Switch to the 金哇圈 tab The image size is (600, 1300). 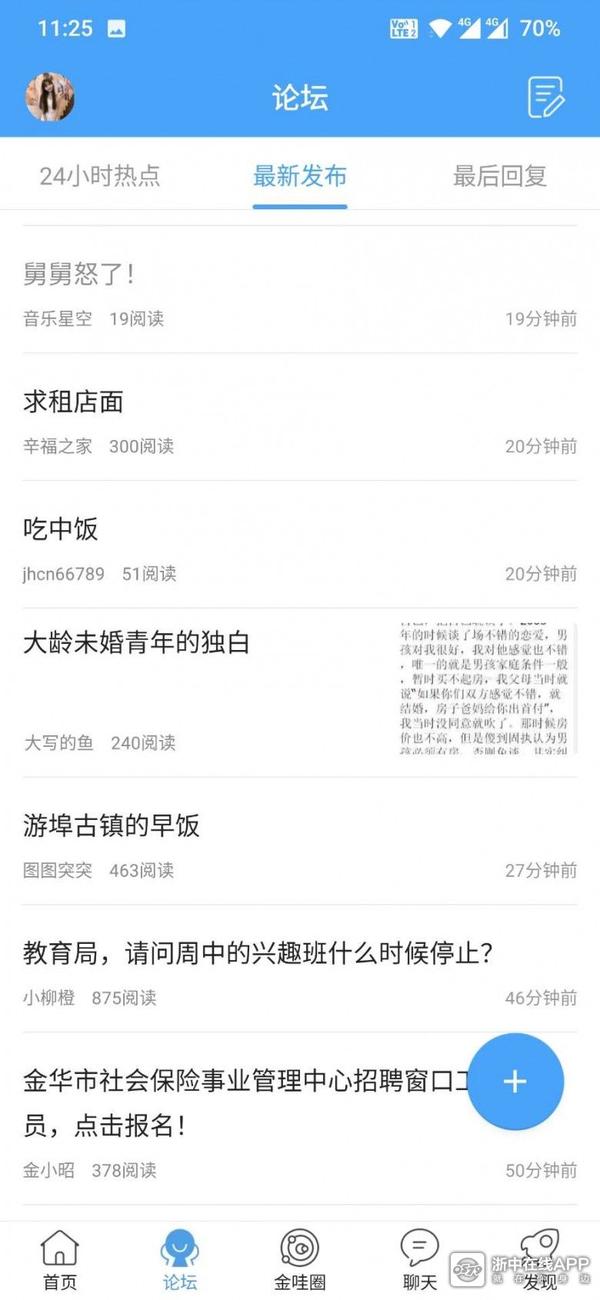(300, 1260)
